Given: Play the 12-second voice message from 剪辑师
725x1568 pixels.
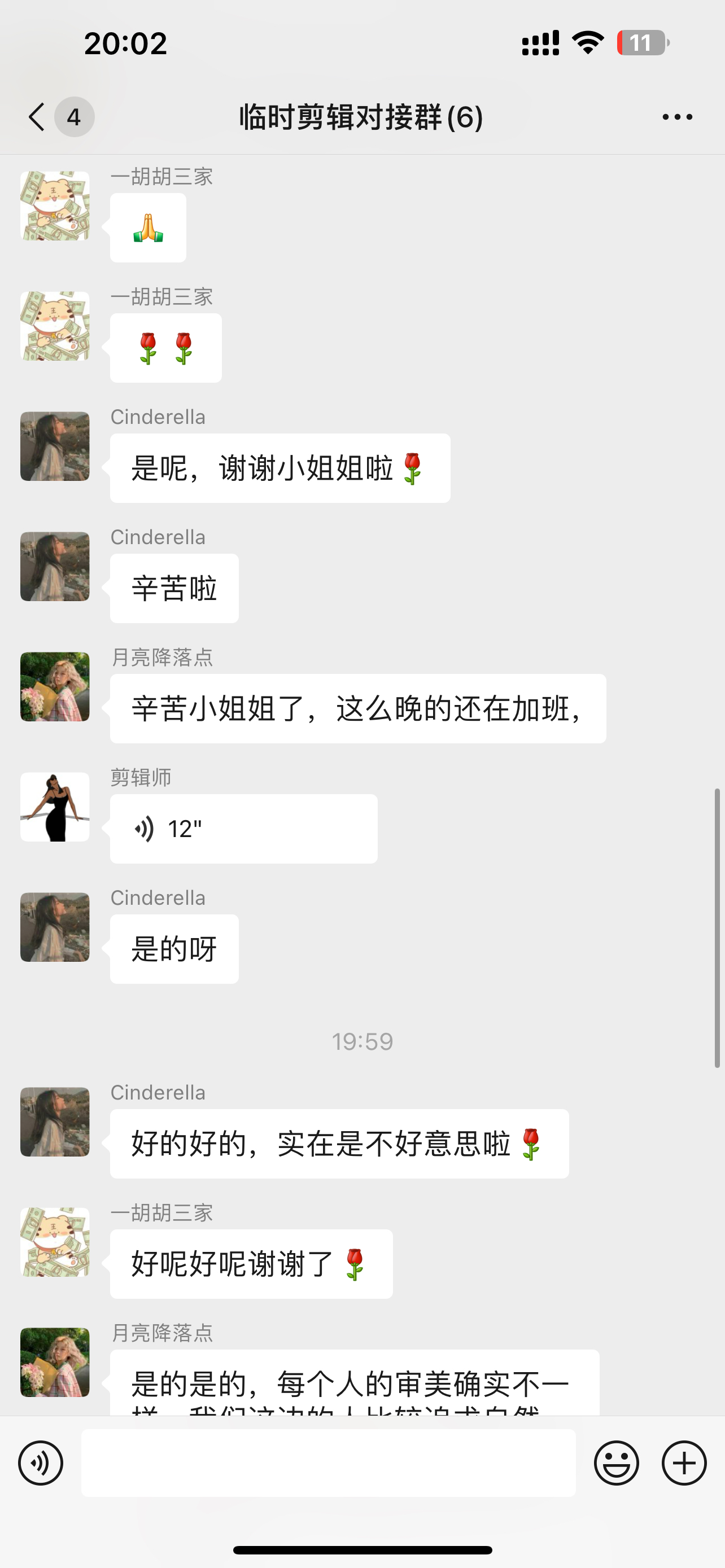Looking at the screenshot, I should pyautogui.click(x=243, y=829).
